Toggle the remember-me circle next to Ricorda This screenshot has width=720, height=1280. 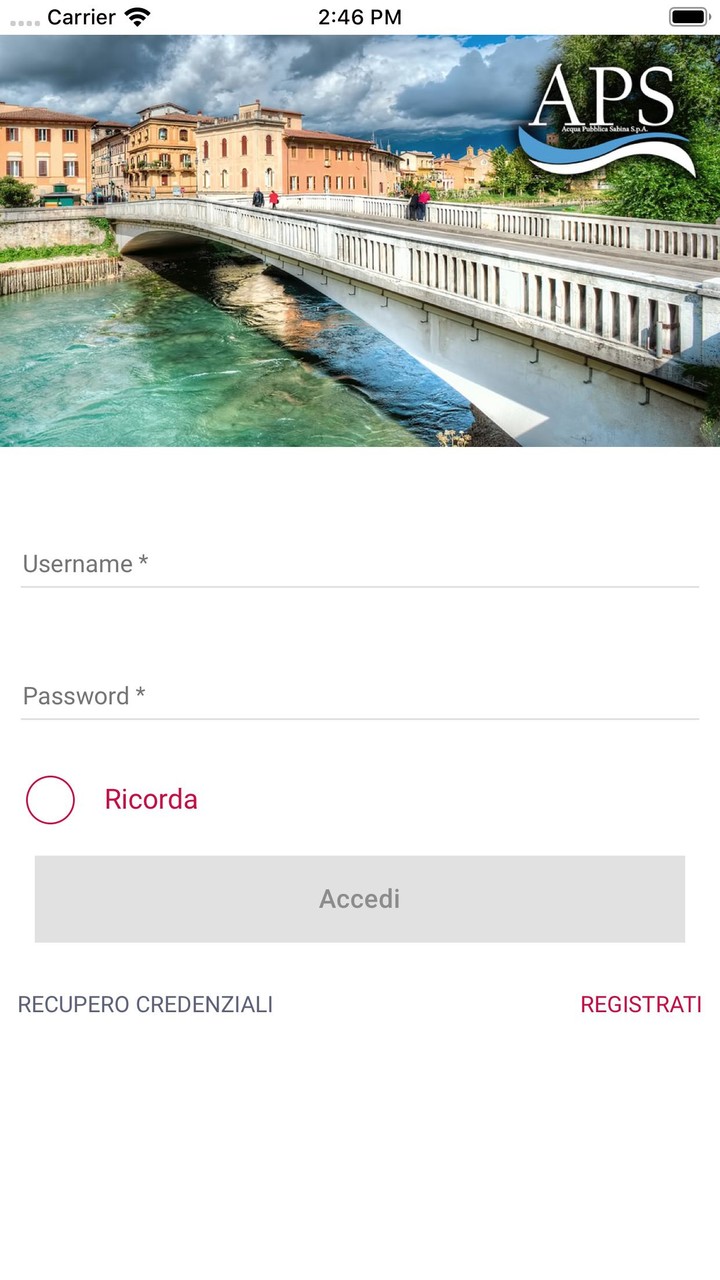point(50,799)
